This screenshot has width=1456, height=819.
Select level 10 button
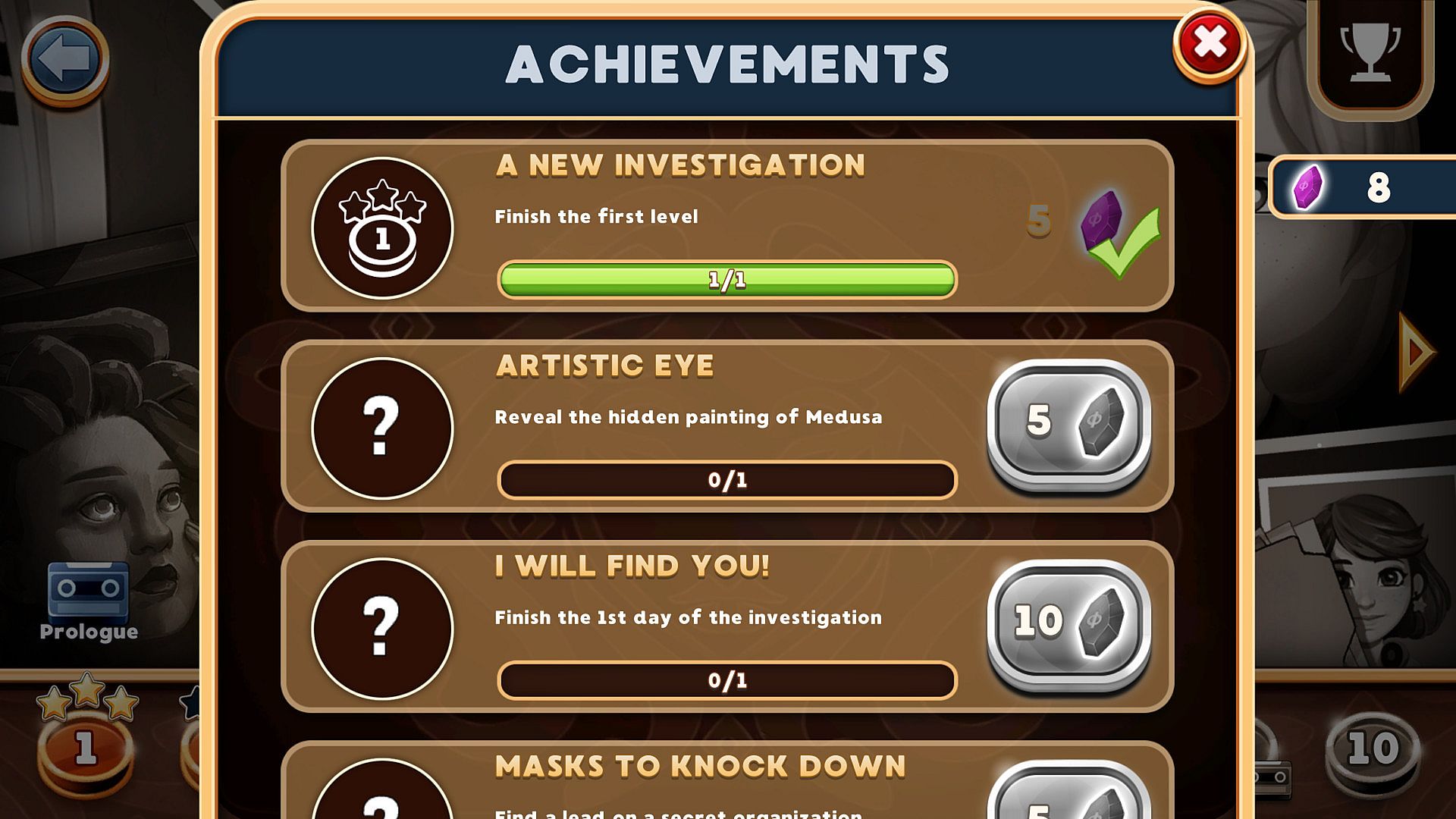[1373, 751]
